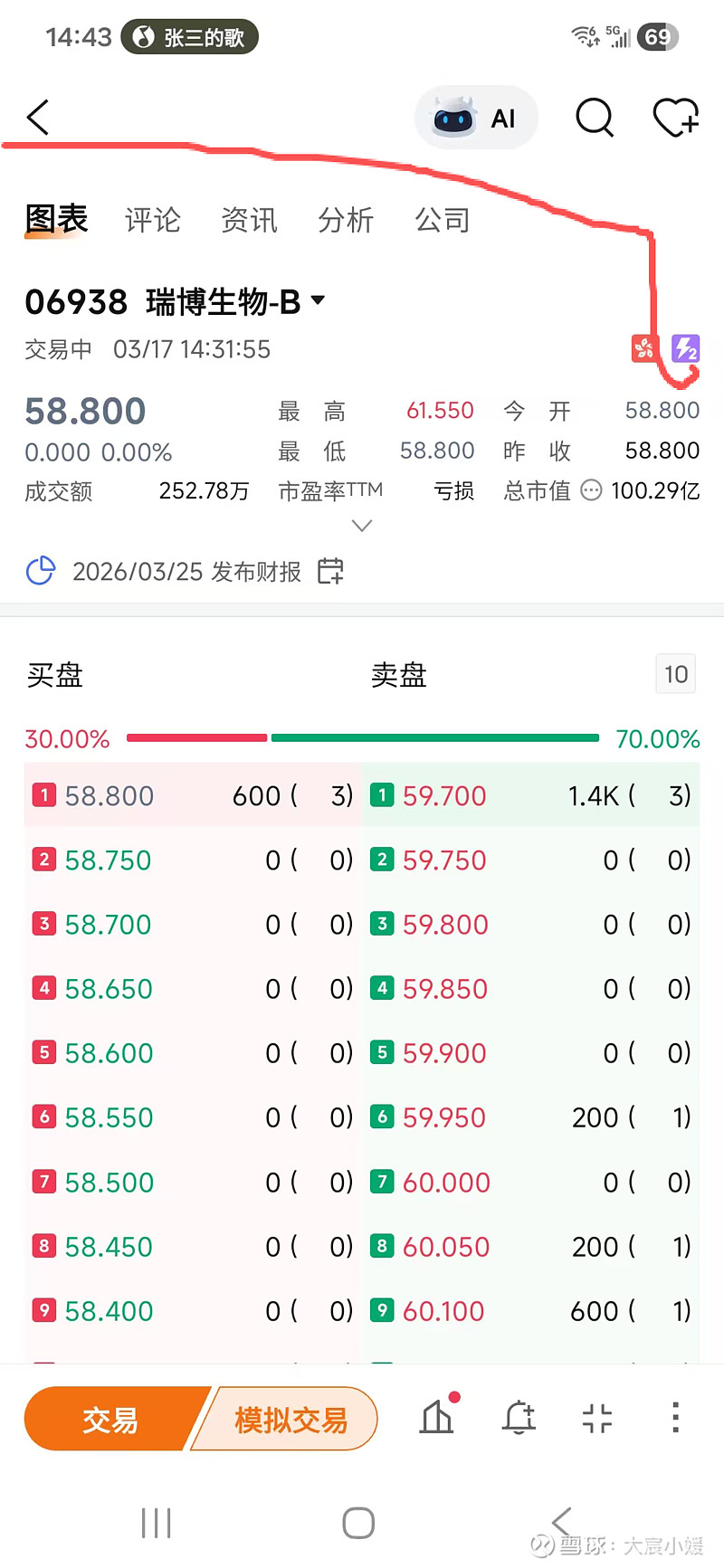Tap the orange 交易 button
Screen dimensions: 724x1568
coord(110,1420)
